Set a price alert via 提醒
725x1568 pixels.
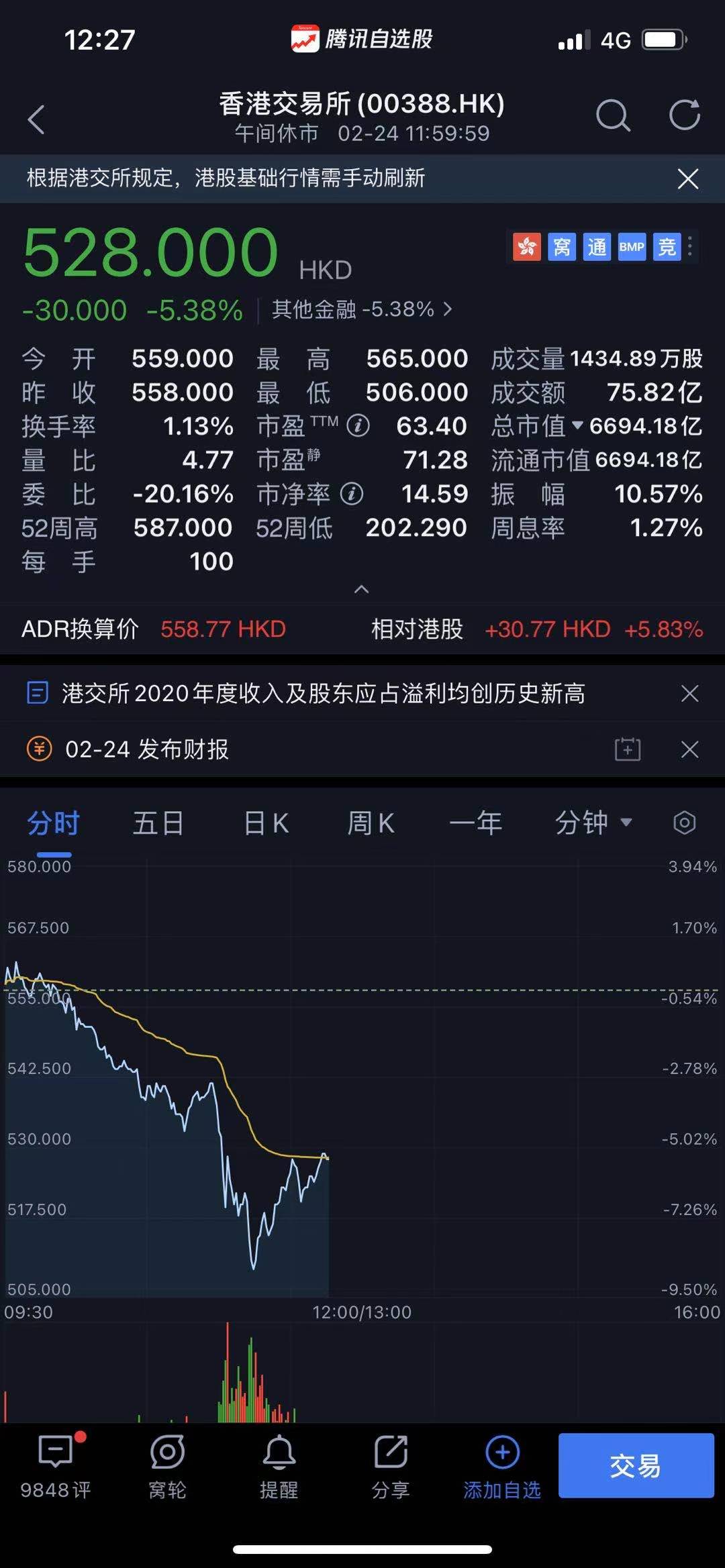pyautogui.click(x=279, y=1465)
